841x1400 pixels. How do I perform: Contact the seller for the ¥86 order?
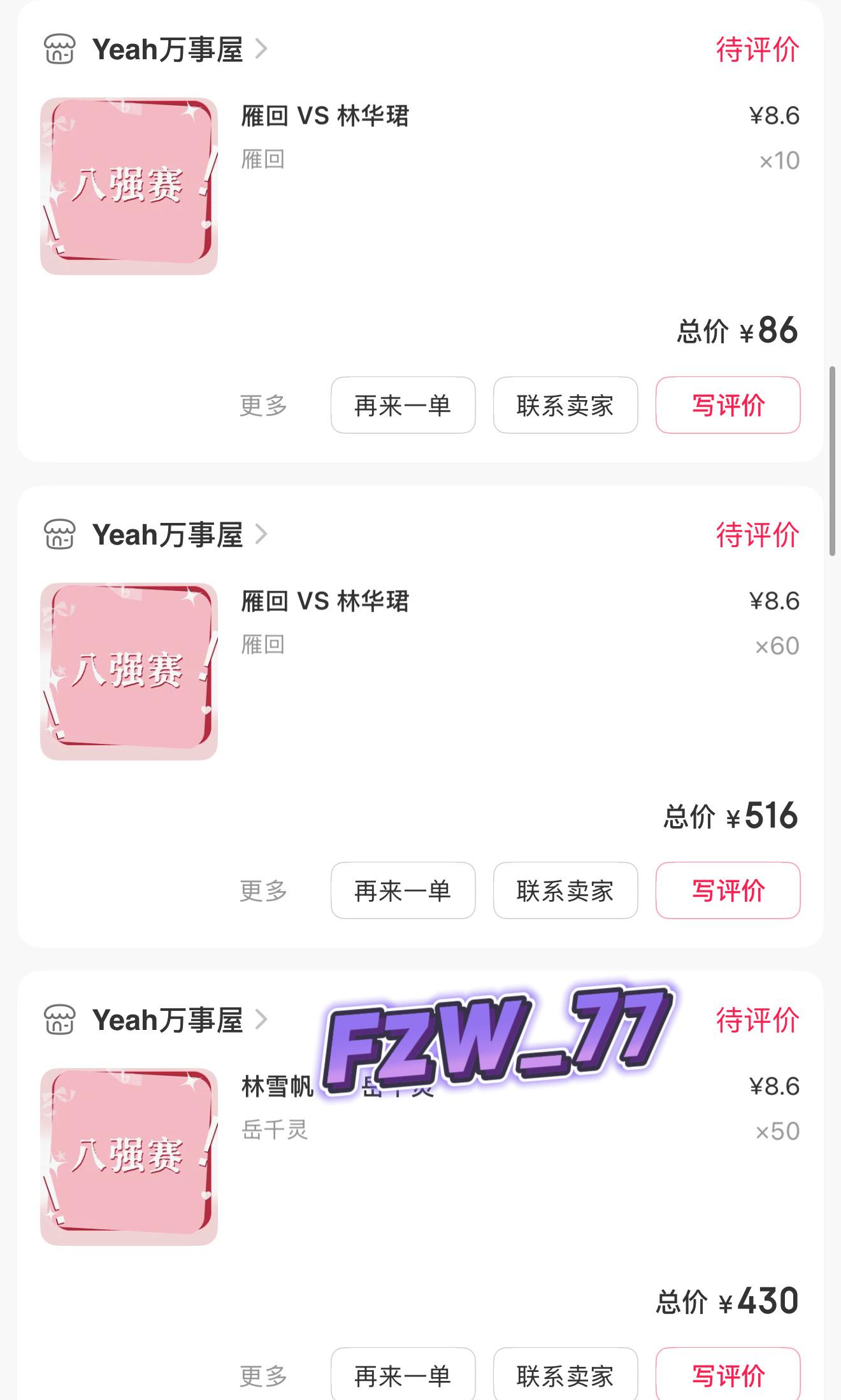565,406
